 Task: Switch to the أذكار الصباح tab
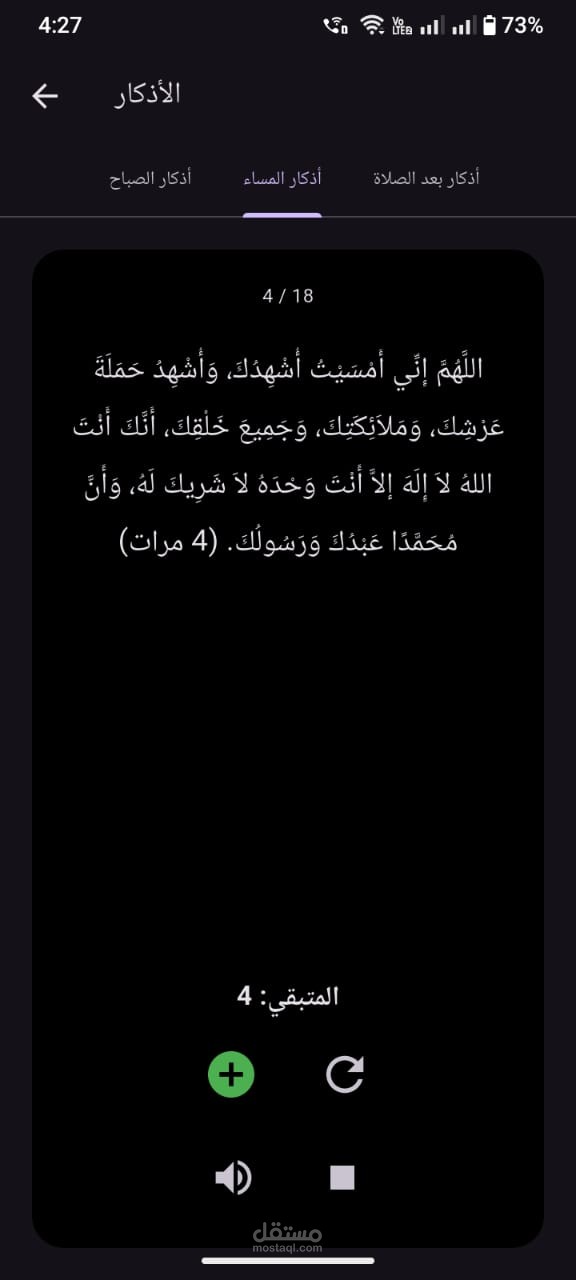point(150,179)
